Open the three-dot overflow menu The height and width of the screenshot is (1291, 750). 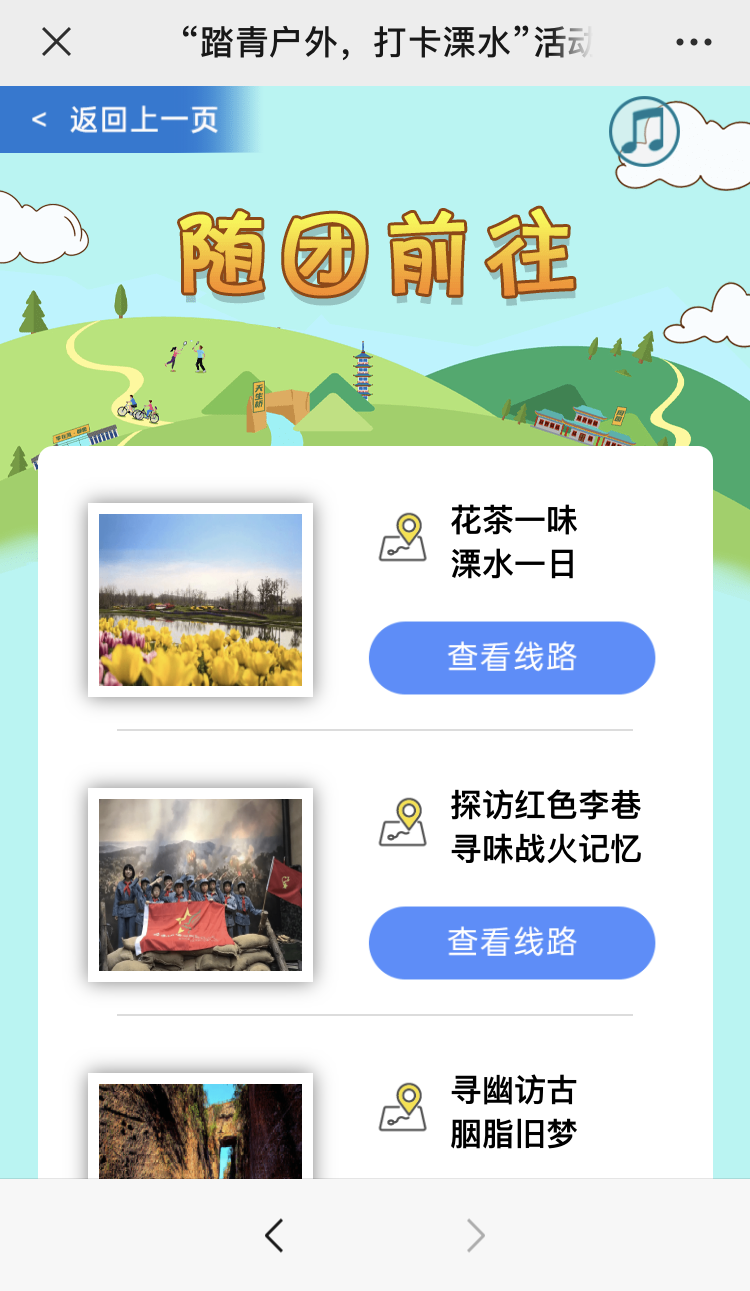tap(693, 42)
